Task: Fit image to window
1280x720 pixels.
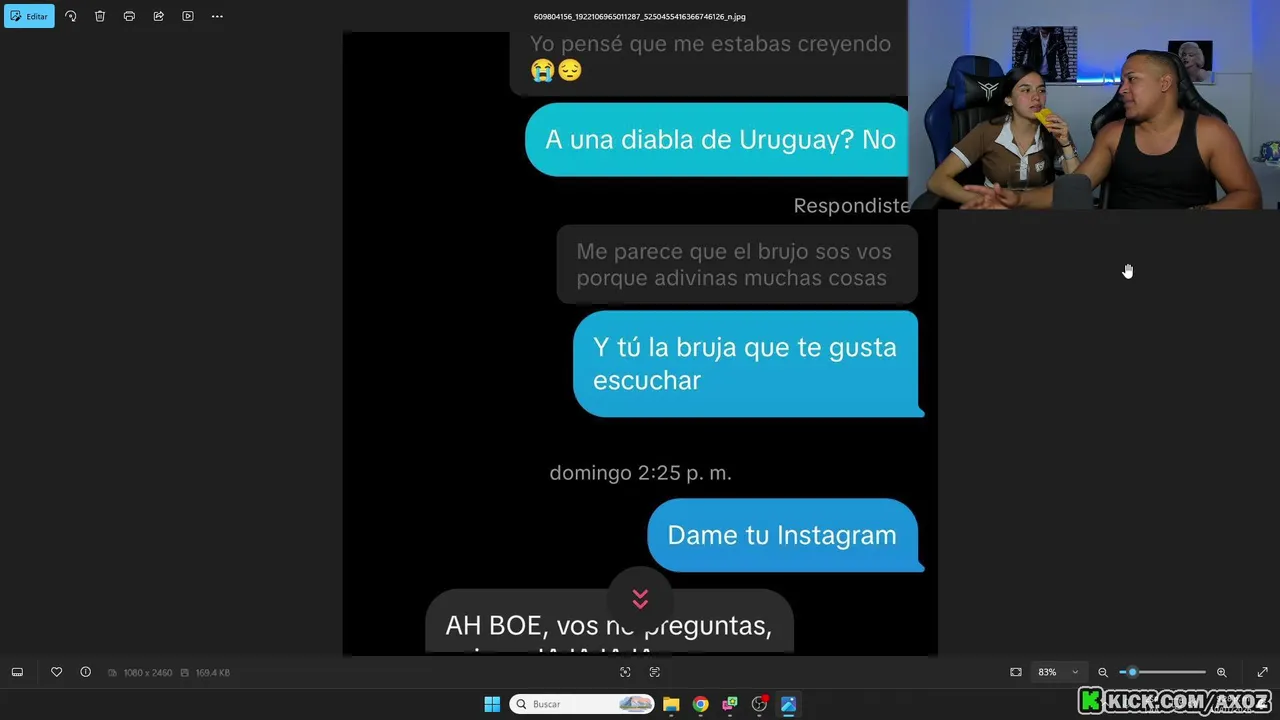Action: coord(1016,672)
